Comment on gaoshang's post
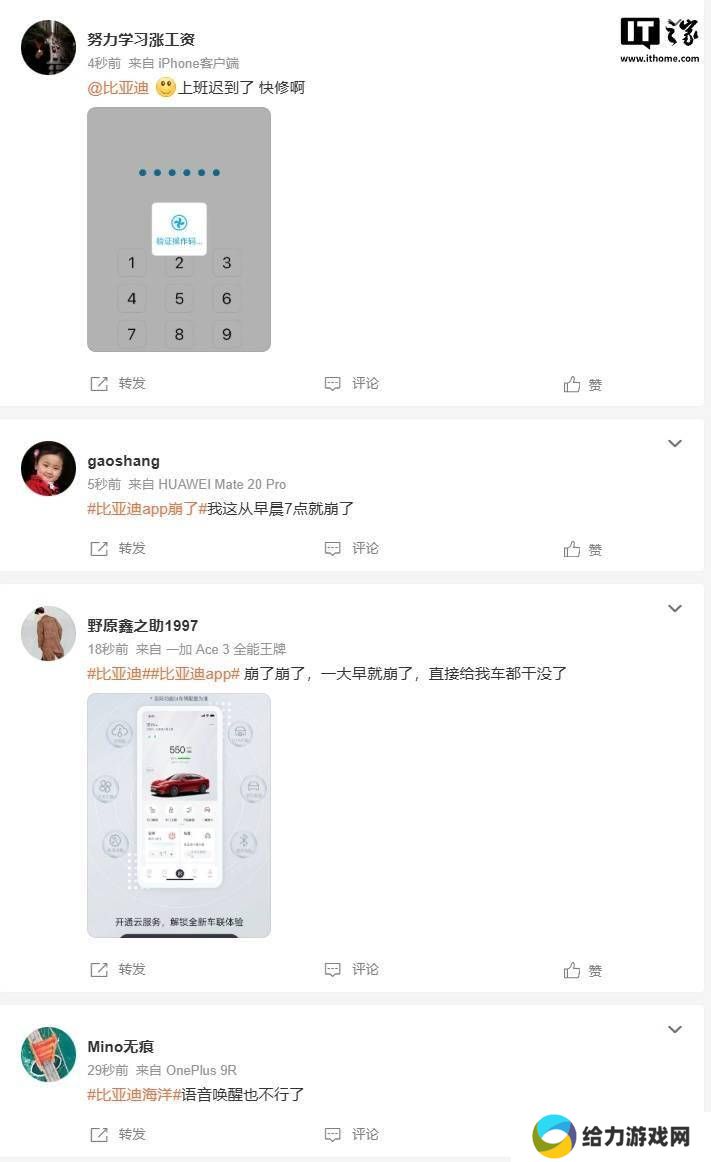The width and height of the screenshot is (711, 1162). (352, 548)
